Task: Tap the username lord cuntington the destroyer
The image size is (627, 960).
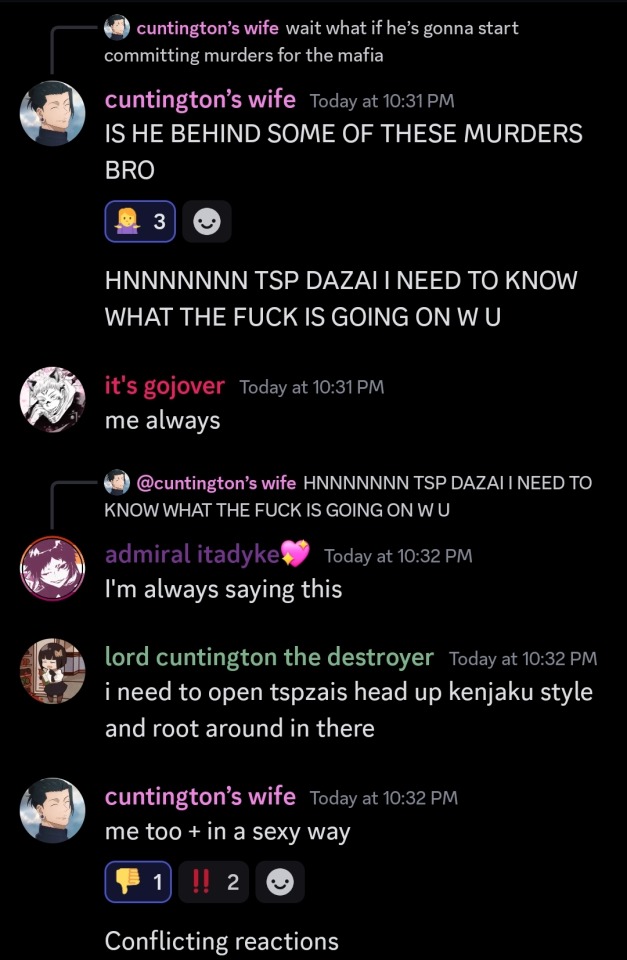Action: click(269, 657)
